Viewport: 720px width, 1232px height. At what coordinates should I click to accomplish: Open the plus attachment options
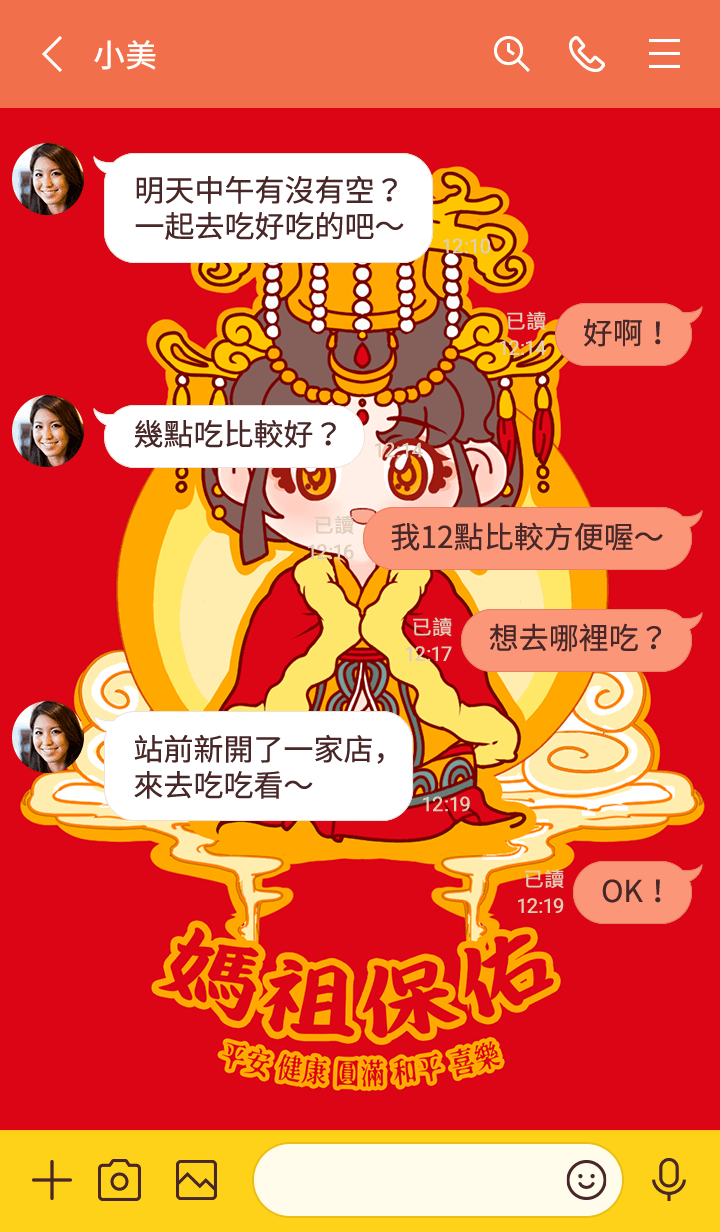(x=52, y=1181)
